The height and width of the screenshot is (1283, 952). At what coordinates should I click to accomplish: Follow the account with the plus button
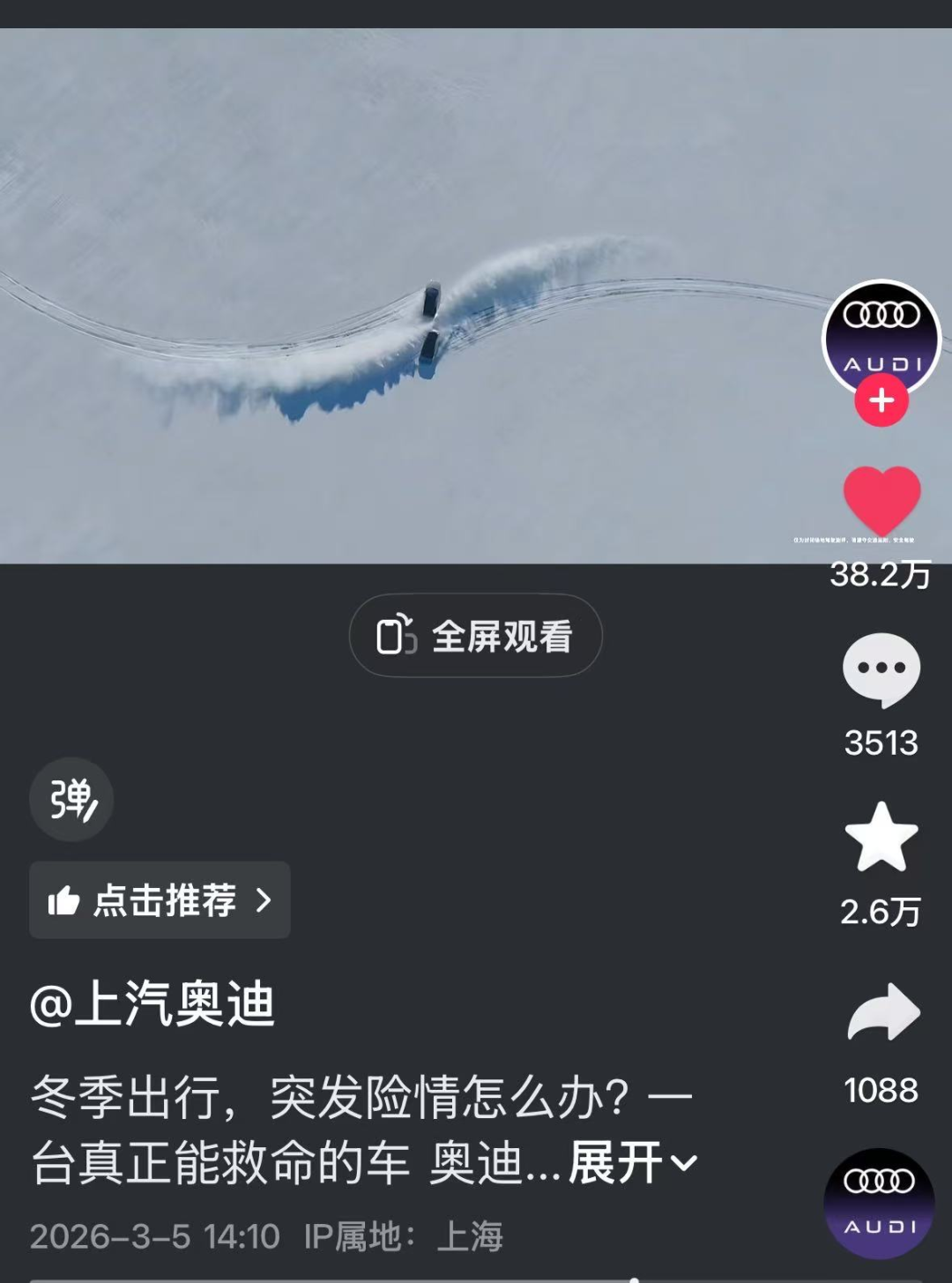(881, 401)
